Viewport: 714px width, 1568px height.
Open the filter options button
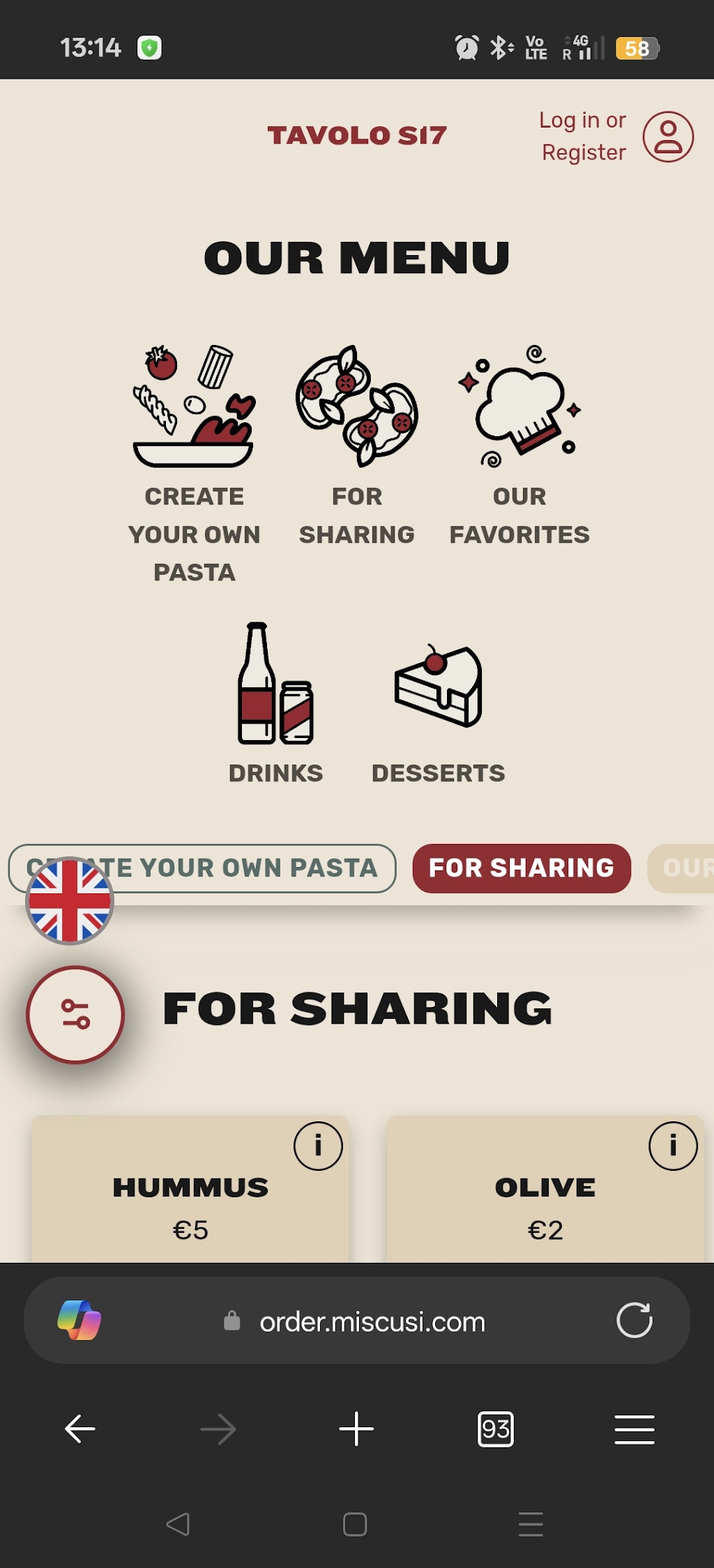click(x=75, y=1015)
